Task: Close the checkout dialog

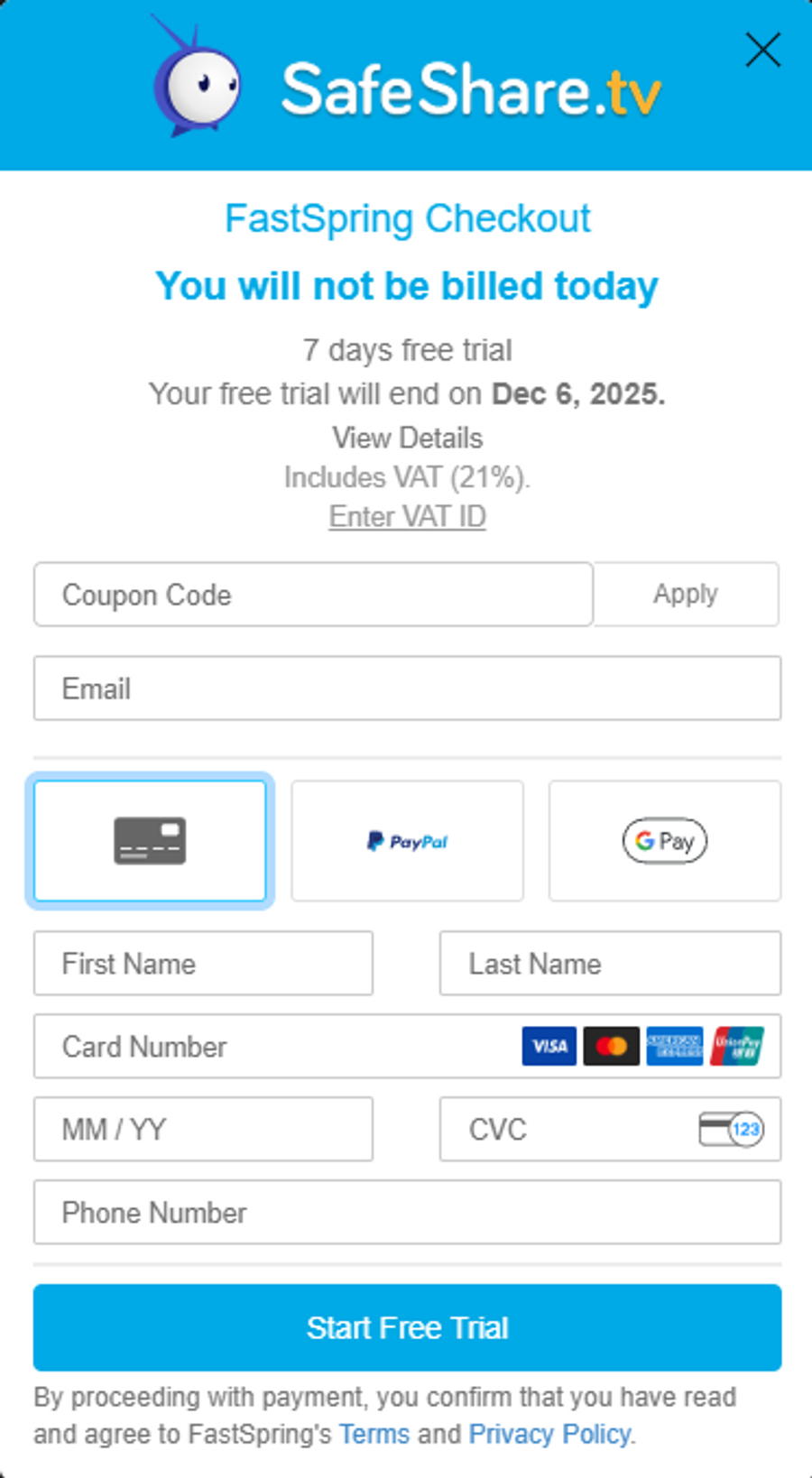Action: point(762,51)
